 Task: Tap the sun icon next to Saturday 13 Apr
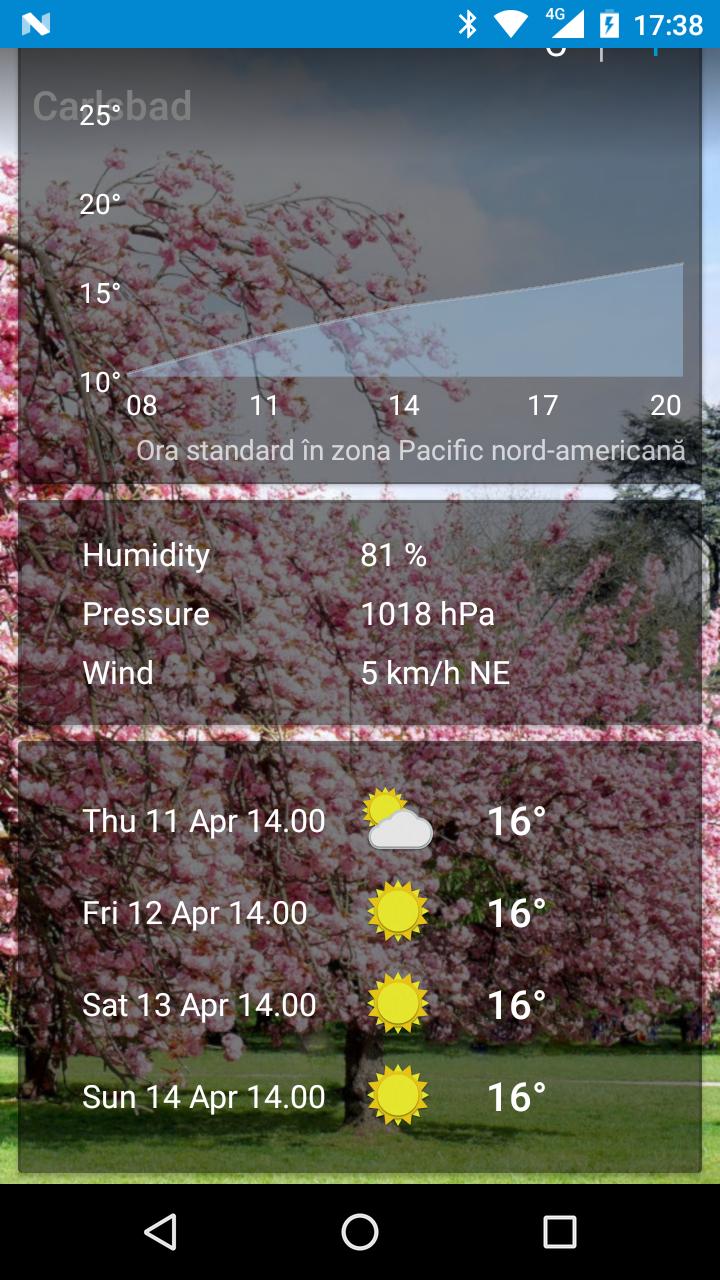[x=397, y=1004]
